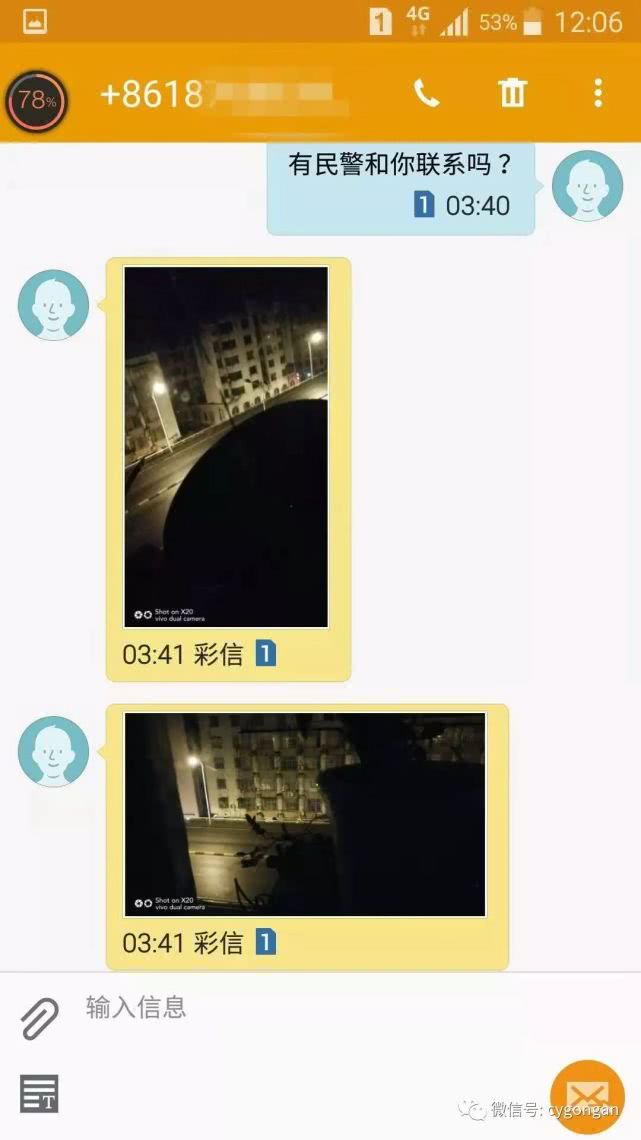The image size is (641, 1140).
Task: Call this contact via phone icon
Action: pyautogui.click(x=427, y=94)
